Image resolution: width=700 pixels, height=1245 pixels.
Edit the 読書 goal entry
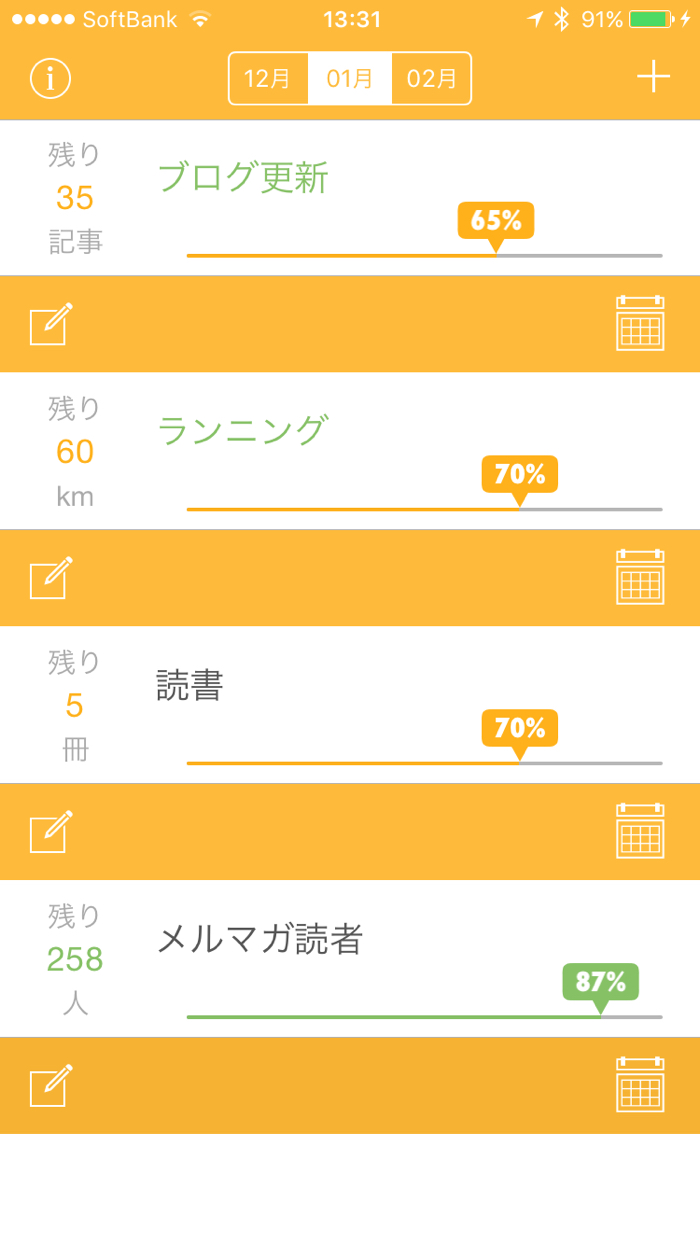tap(51, 832)
